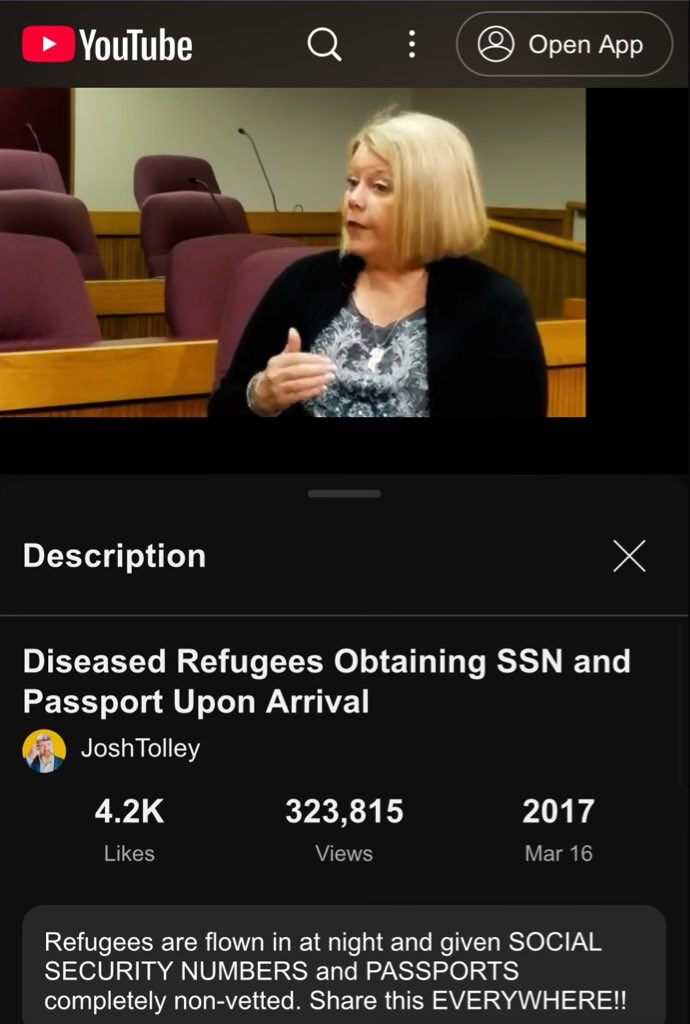Open the YouTube search
Image resolution: width=690 pixels, height=1024 pixels.
tap(324, 45)
